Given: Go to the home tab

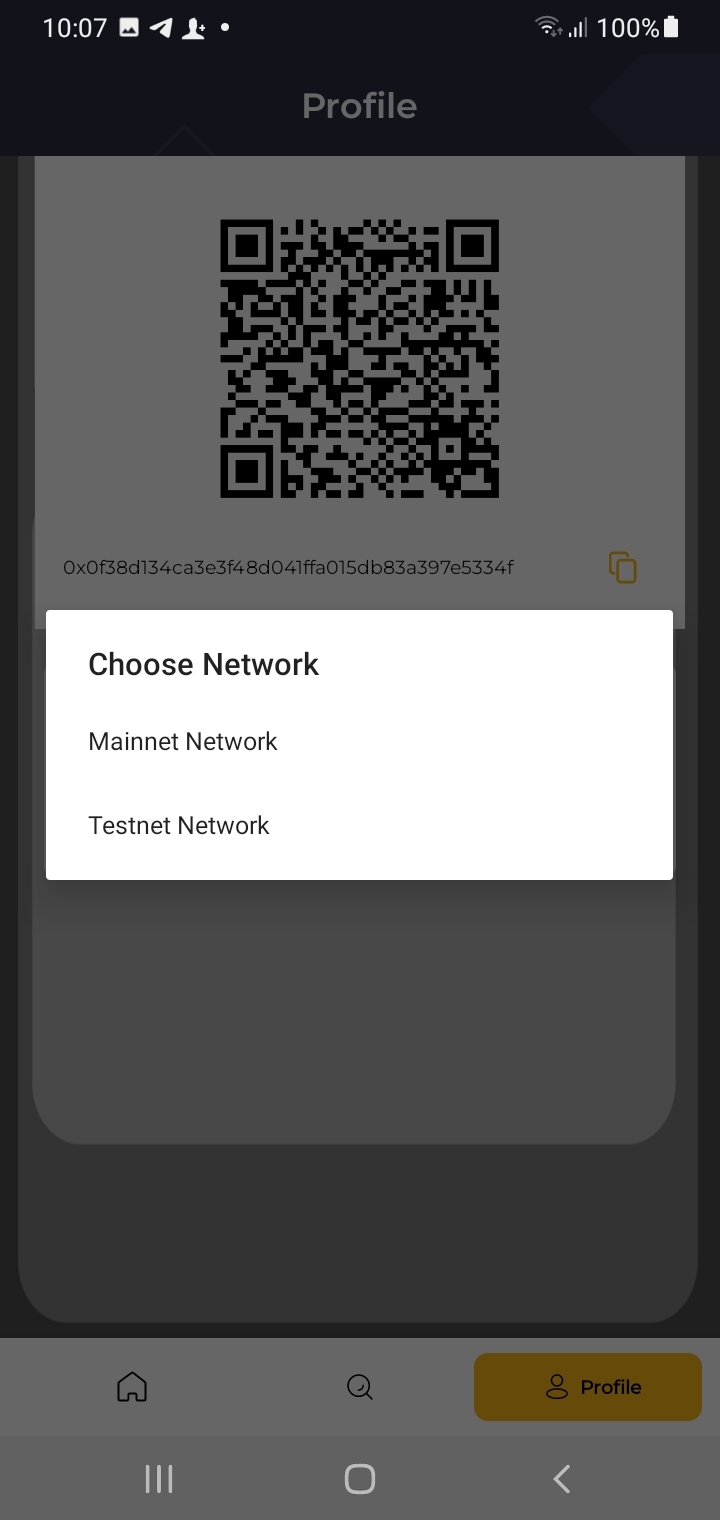Looking at the screenshot, I should click(132, 1387).
